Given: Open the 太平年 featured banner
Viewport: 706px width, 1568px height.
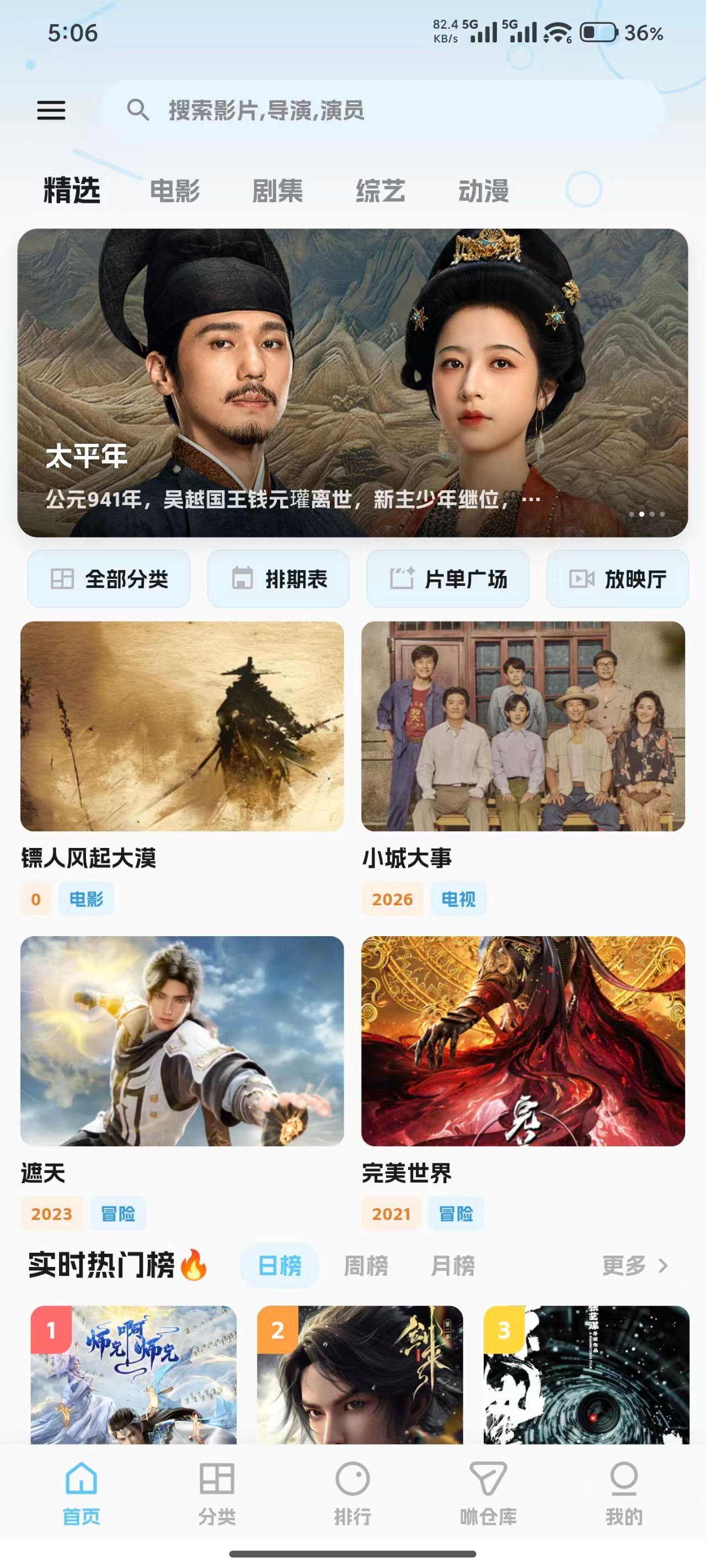Looking at the screenshot, I should click(x=352, y=382).
